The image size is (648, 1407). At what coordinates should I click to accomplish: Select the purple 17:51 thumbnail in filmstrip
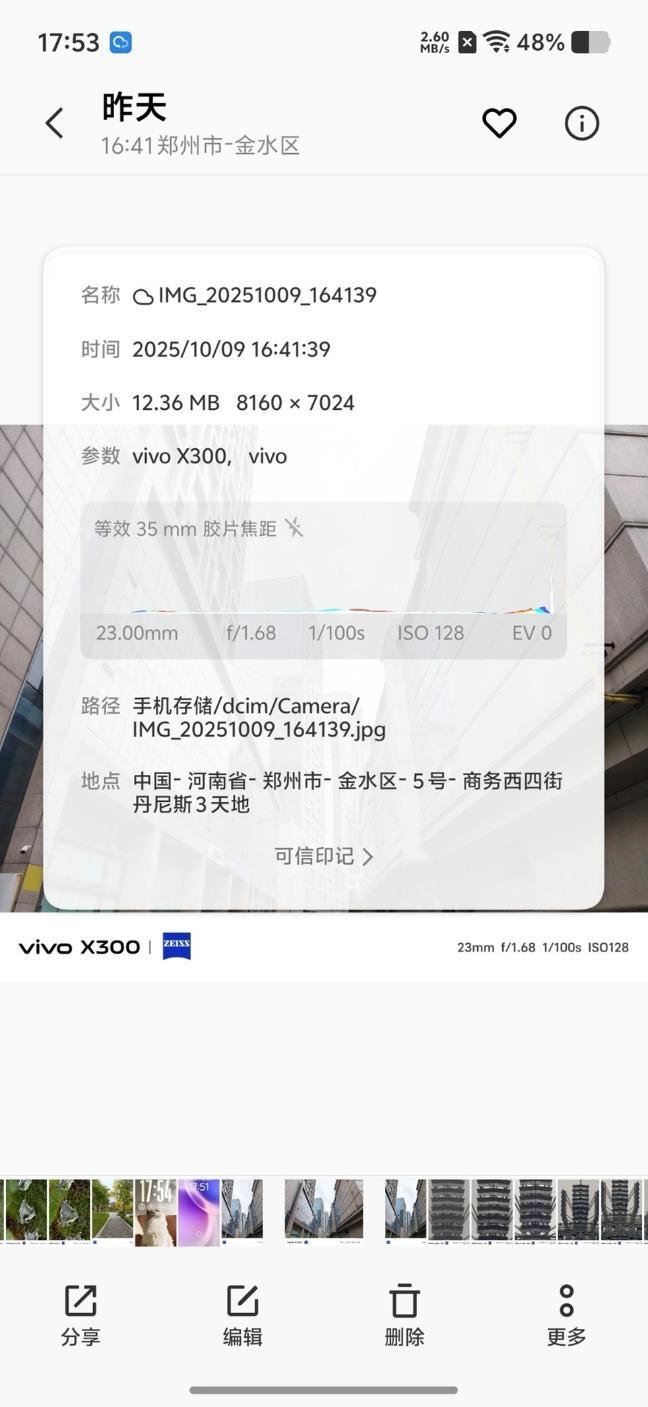198,1211
